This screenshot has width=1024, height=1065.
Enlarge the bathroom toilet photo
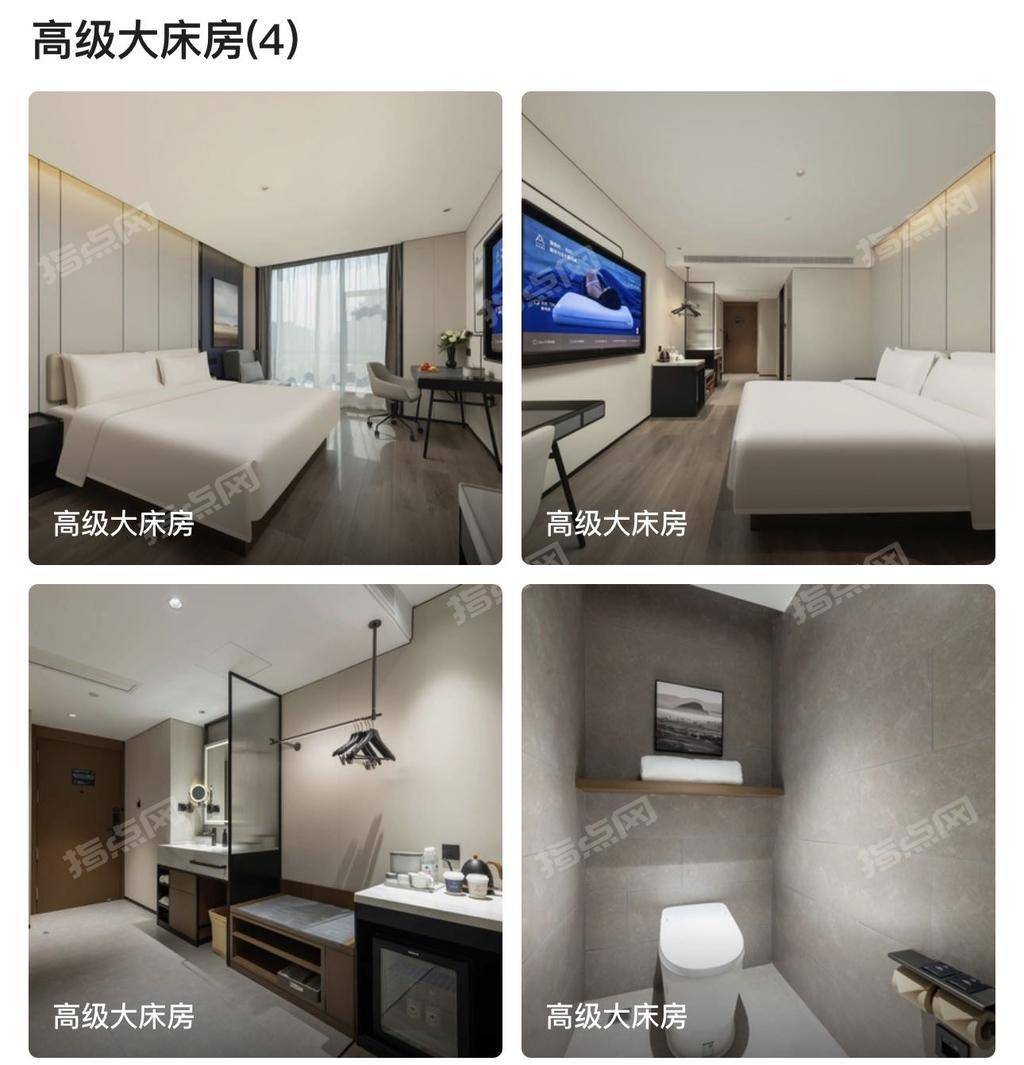pos(758,820)
